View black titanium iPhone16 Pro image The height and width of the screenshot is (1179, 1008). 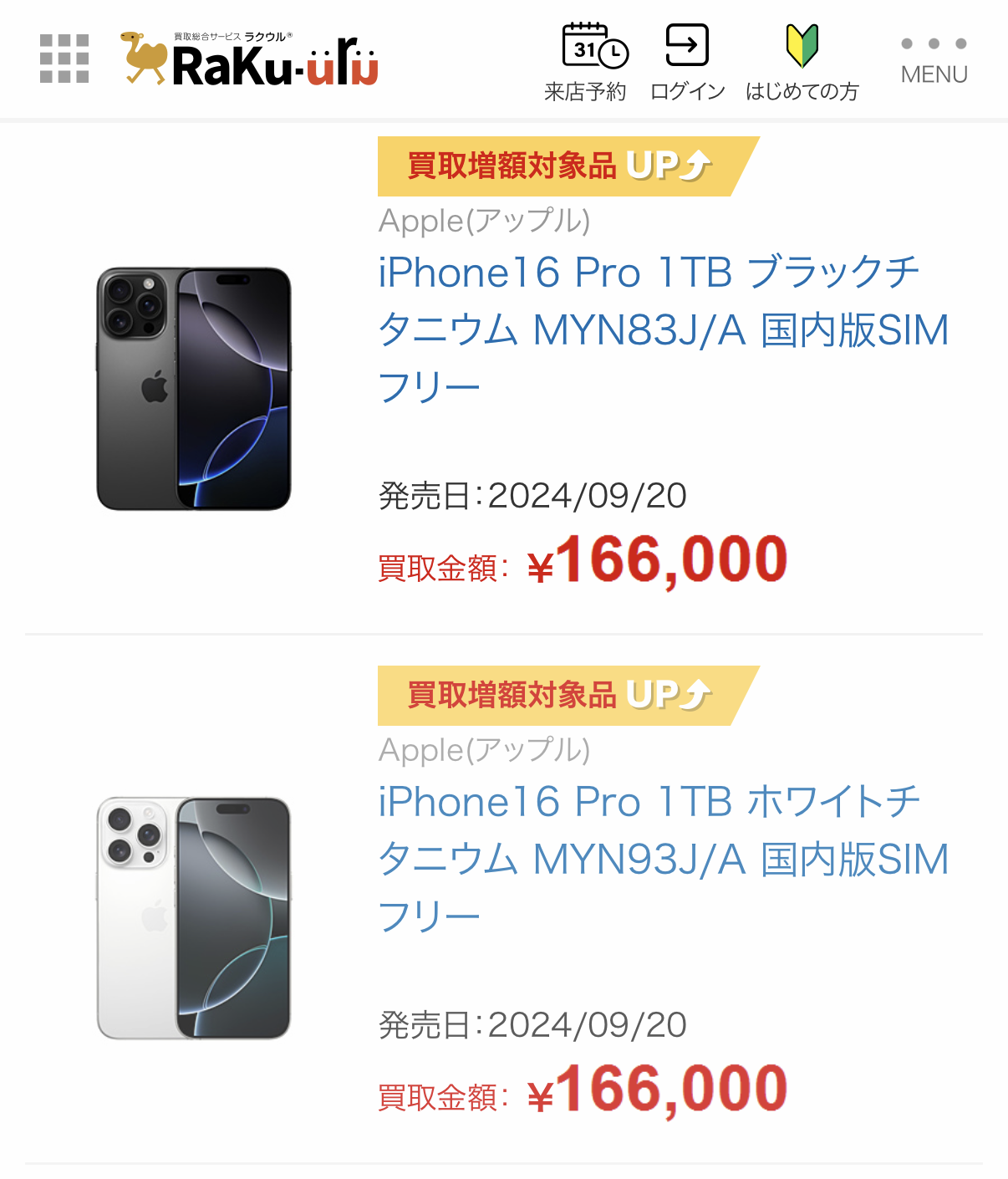(194, 389)
